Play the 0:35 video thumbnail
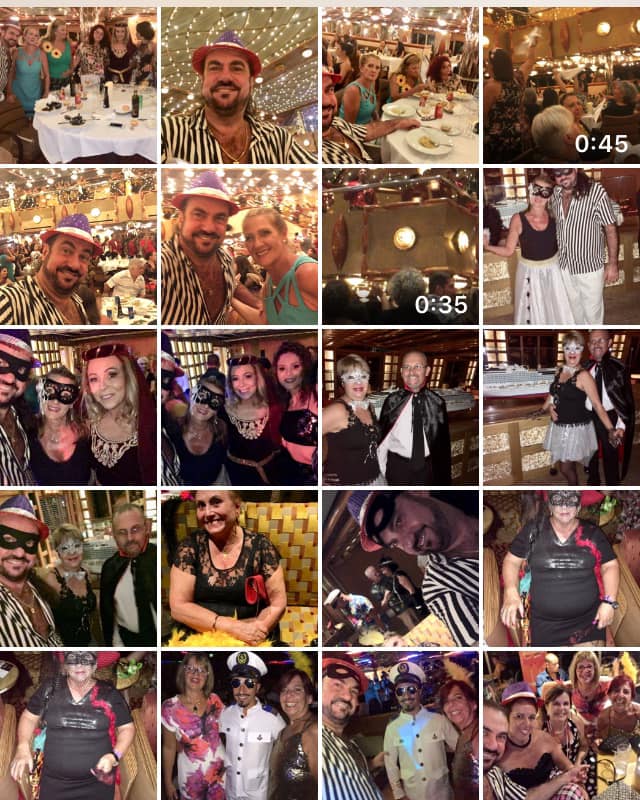The width and height of the screenshot is (640, 800). coord(399,246)
